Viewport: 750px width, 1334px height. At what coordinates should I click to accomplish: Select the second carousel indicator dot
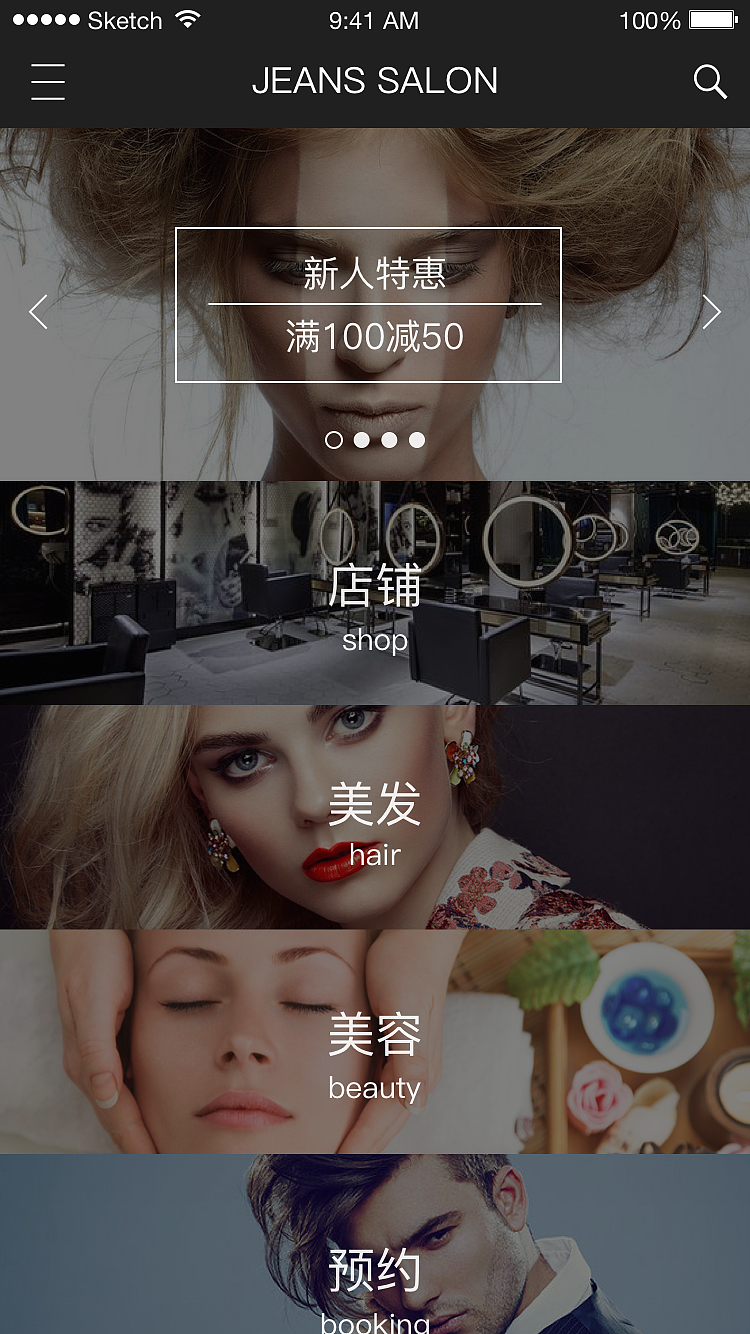362,440
